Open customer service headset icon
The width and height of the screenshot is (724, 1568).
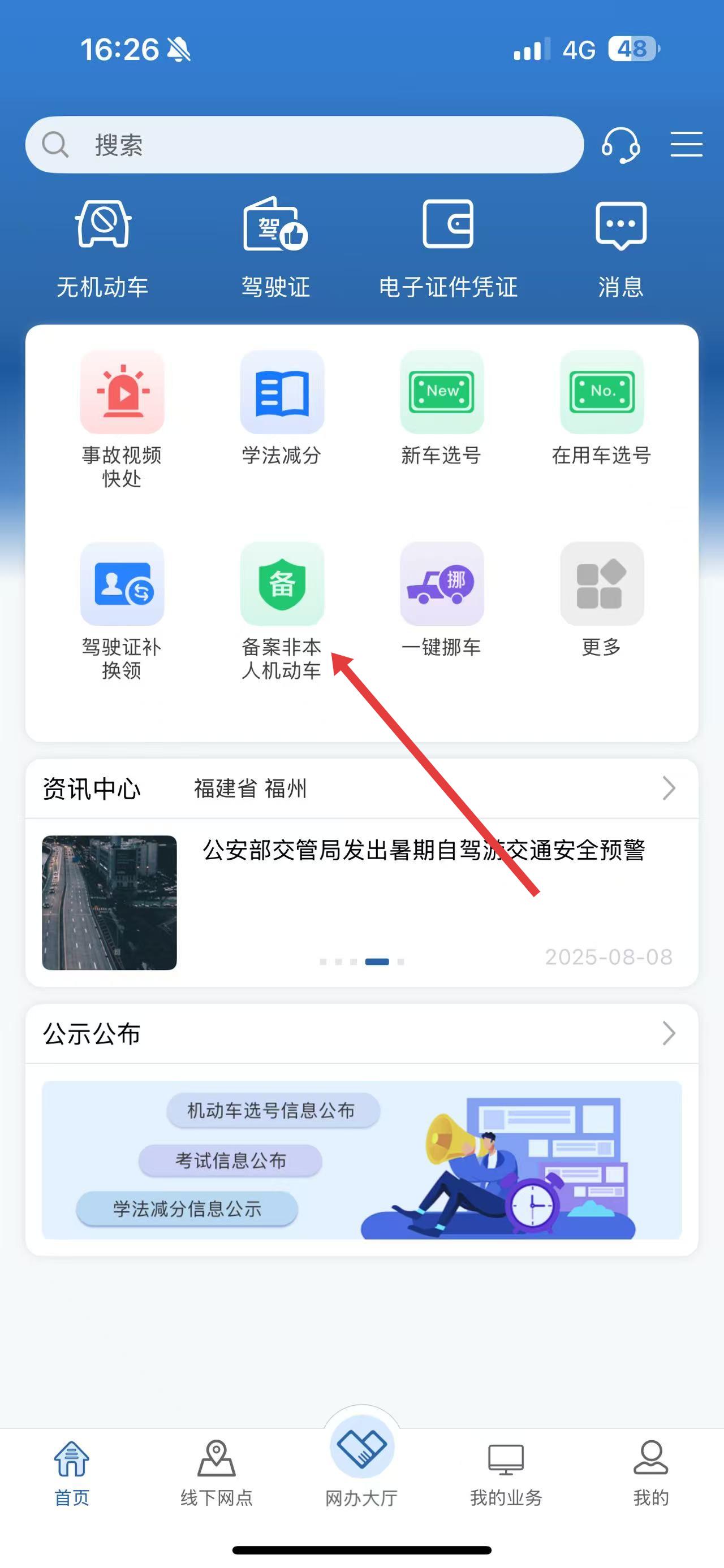click(x=620, y=145)
